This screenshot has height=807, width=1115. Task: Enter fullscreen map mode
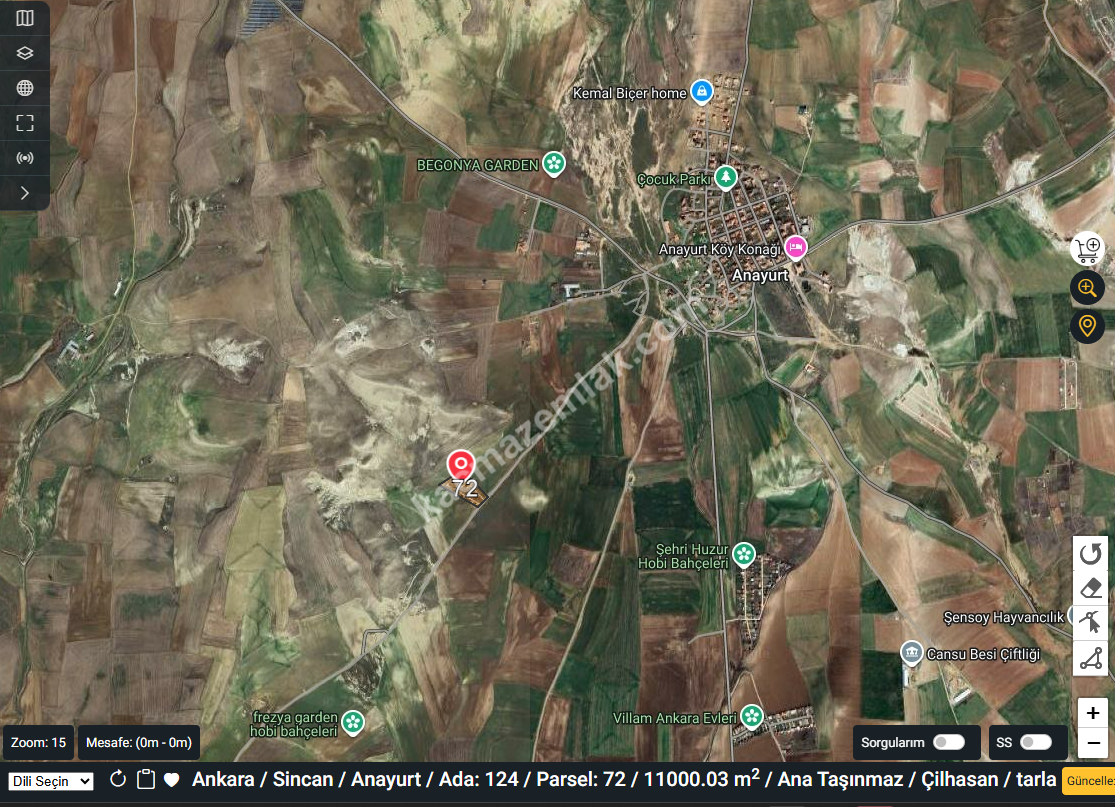tap(25, 123)
